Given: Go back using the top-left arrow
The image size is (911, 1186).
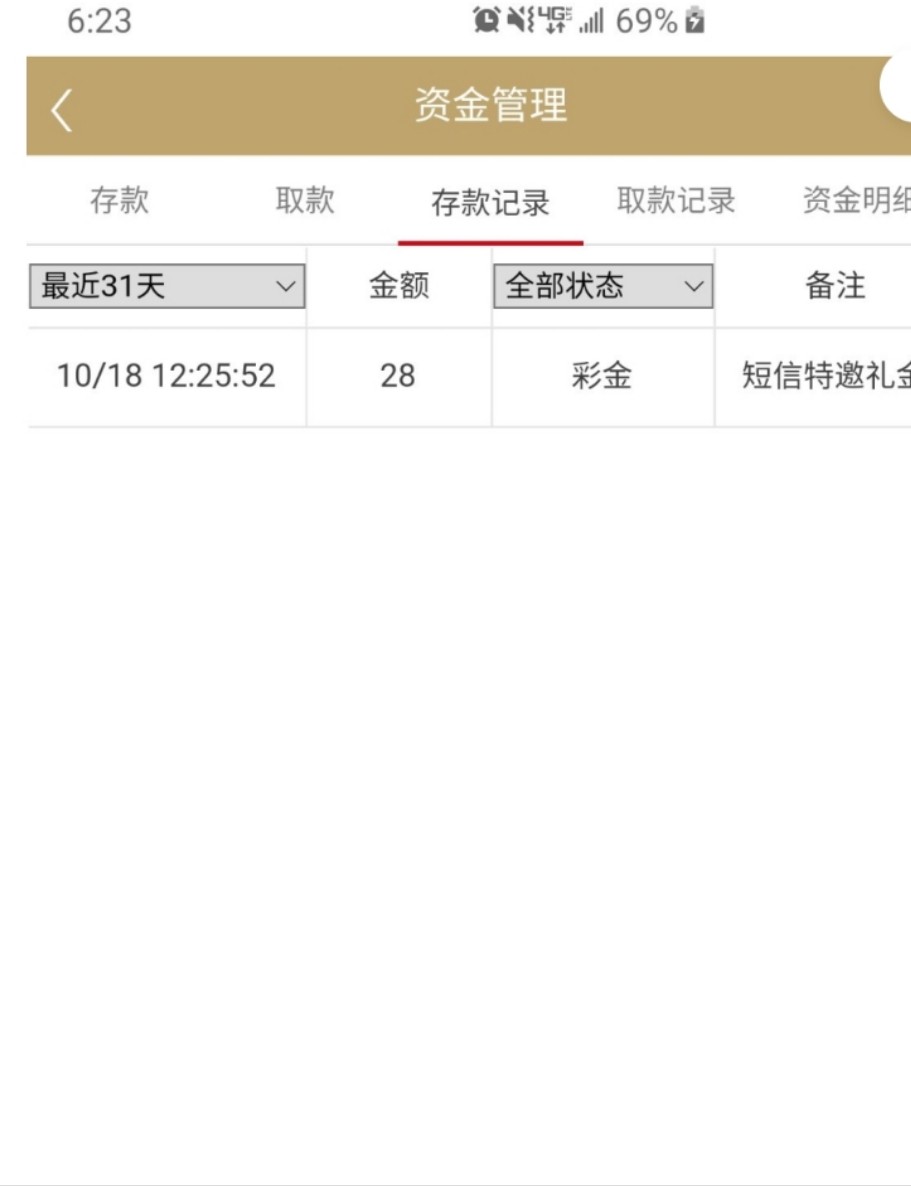Looking at the screenshot, I should tap(62, 109).
